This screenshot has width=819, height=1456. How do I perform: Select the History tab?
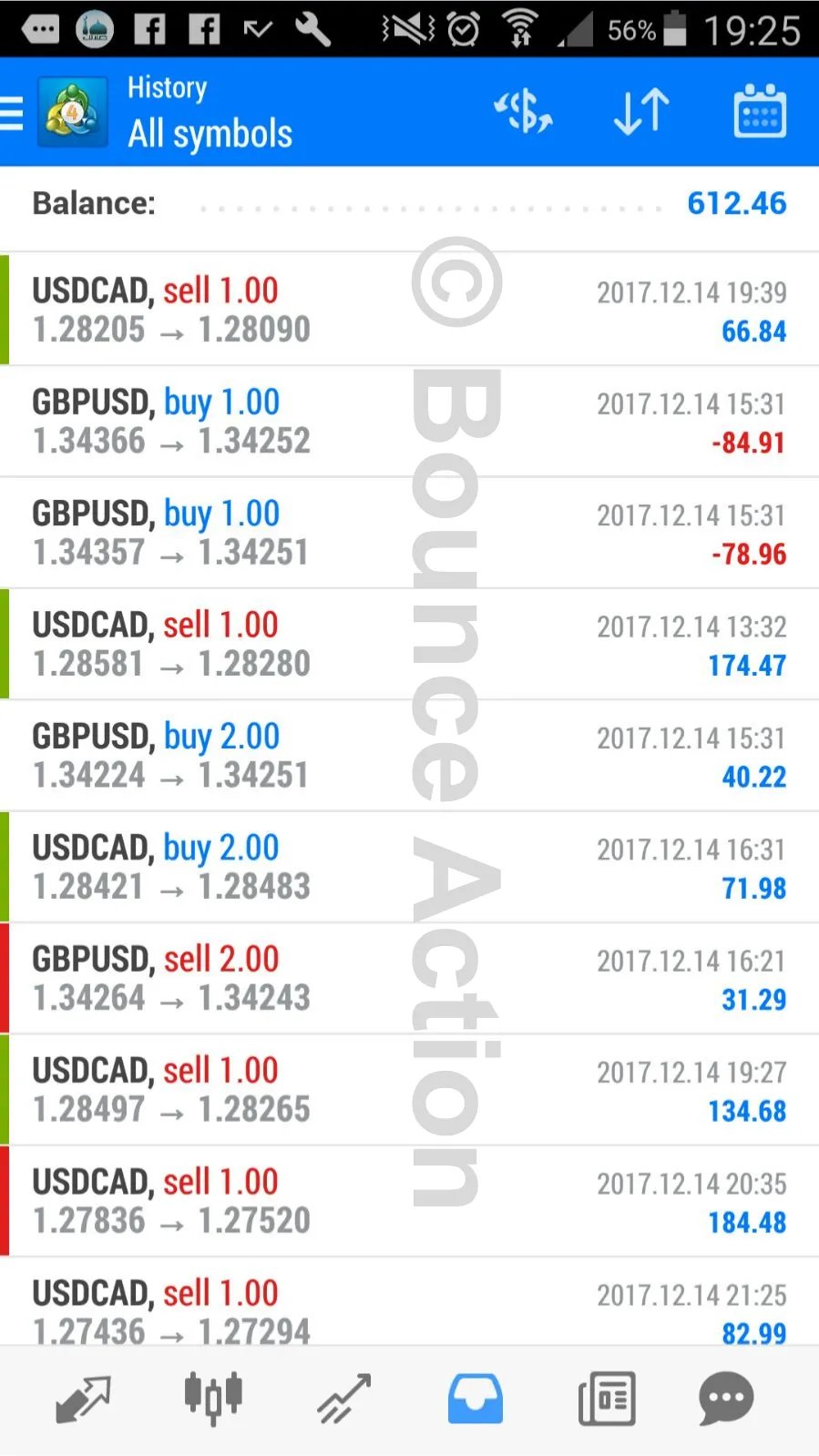coord(475,1399)
